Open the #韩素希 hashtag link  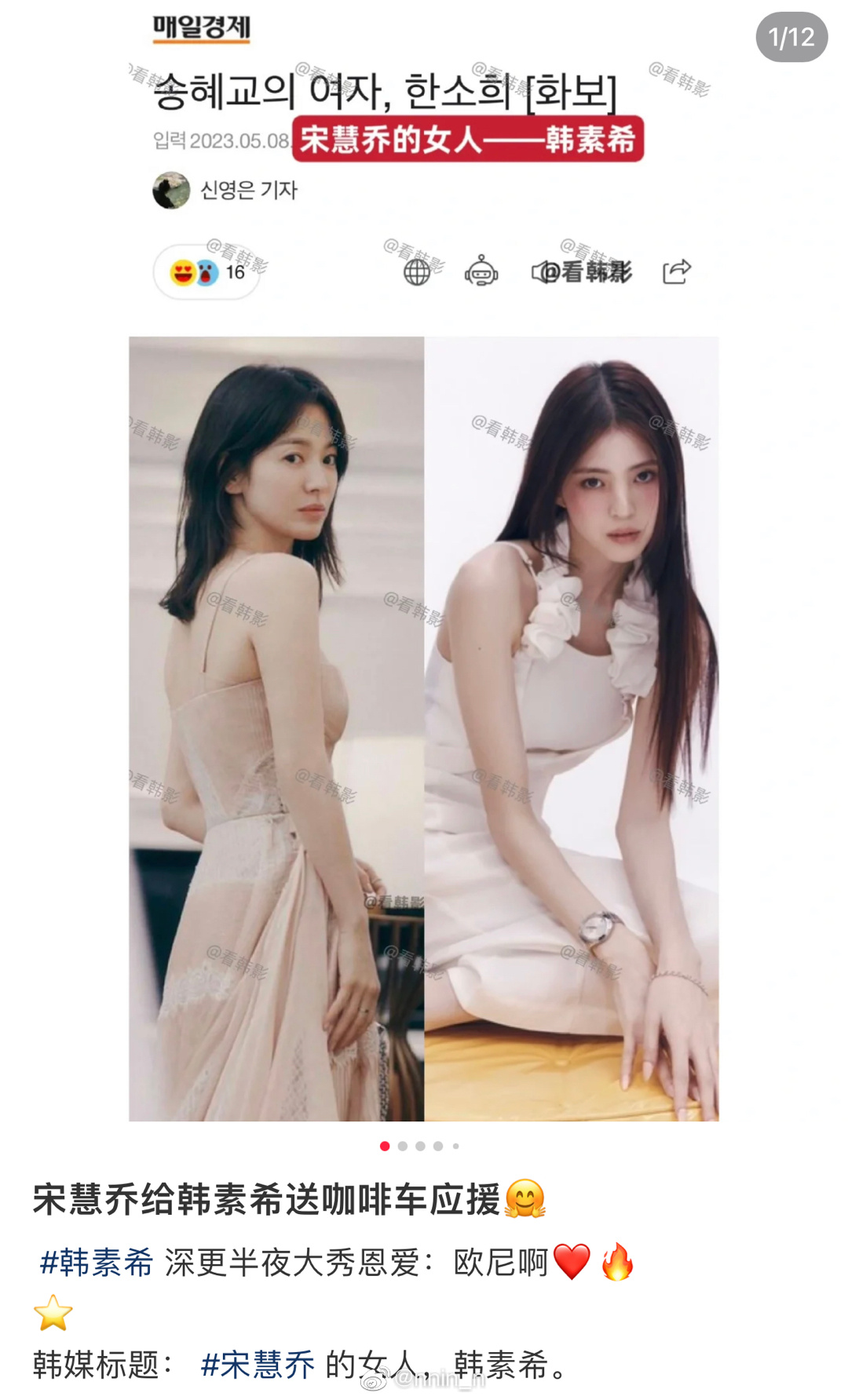97,1263
